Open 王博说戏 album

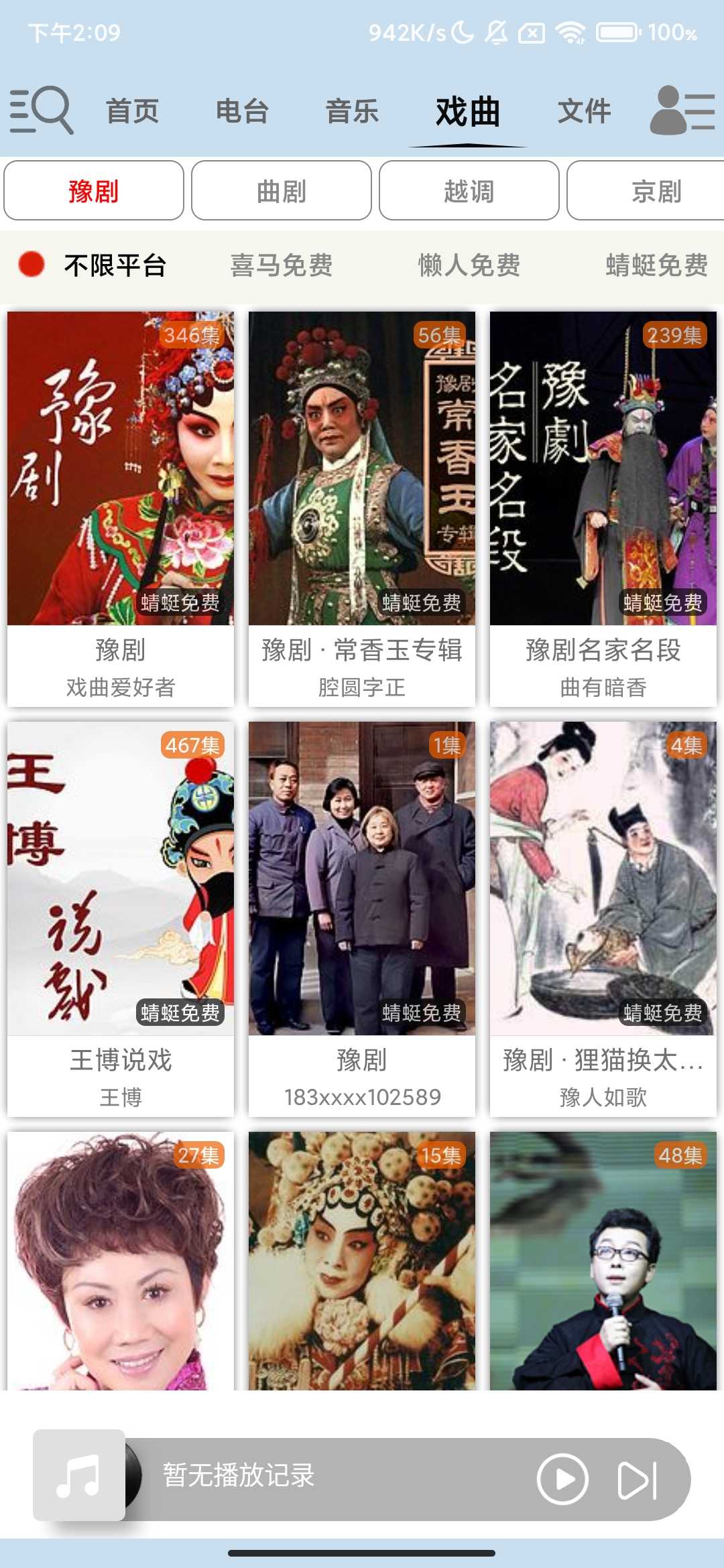[x=121, y=918]
